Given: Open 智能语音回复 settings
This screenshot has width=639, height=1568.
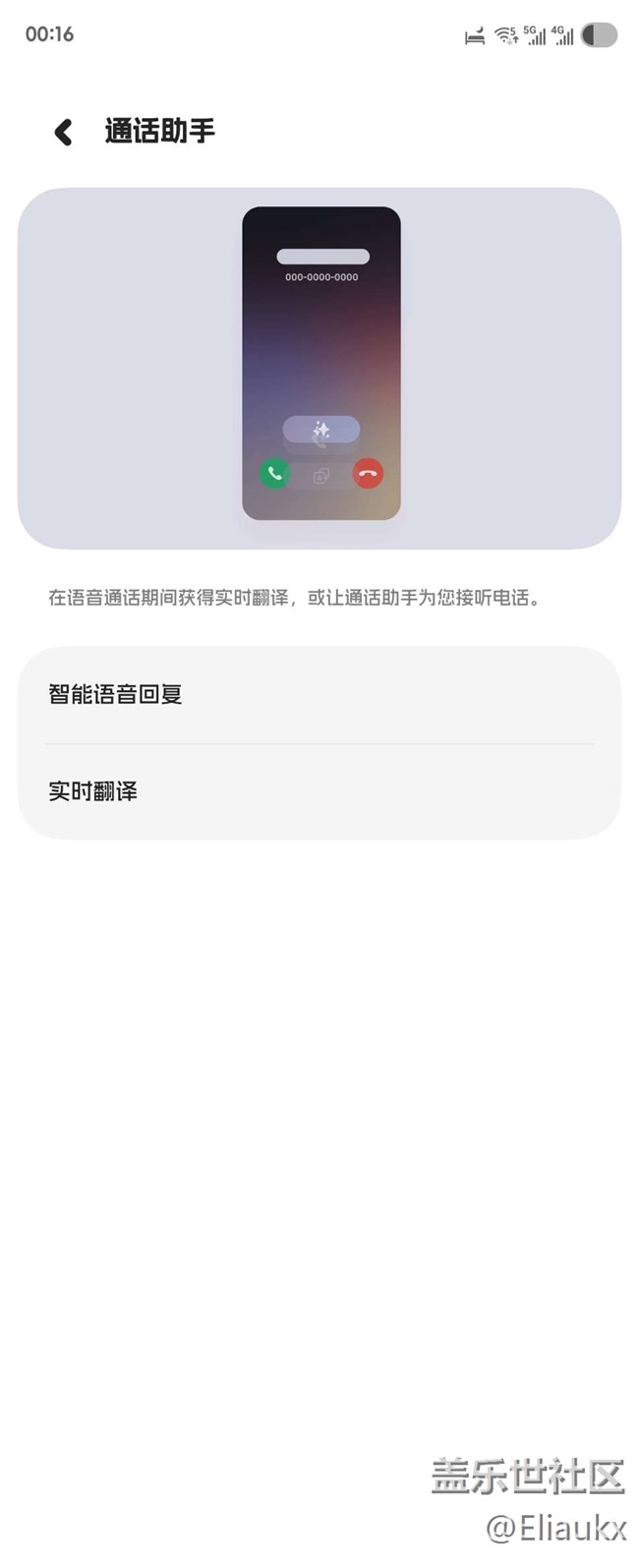Looking at the screenshot, I should click(319, 694).
